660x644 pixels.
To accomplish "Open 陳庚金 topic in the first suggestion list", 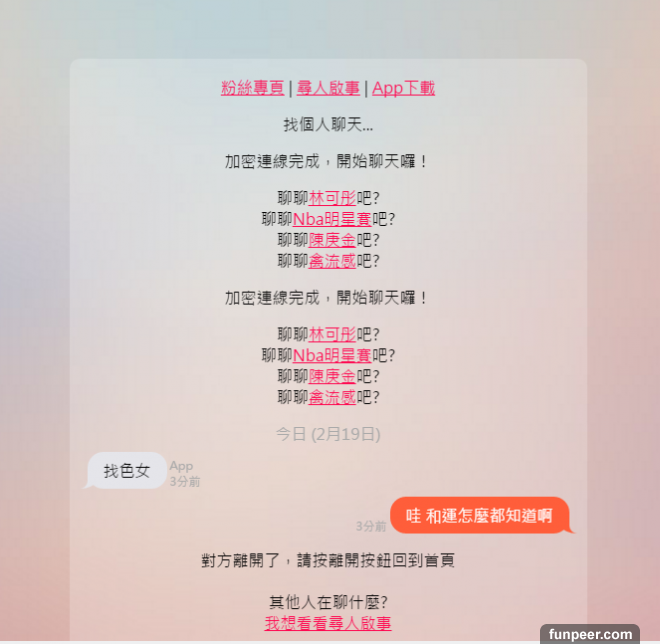I will point(332,240).
